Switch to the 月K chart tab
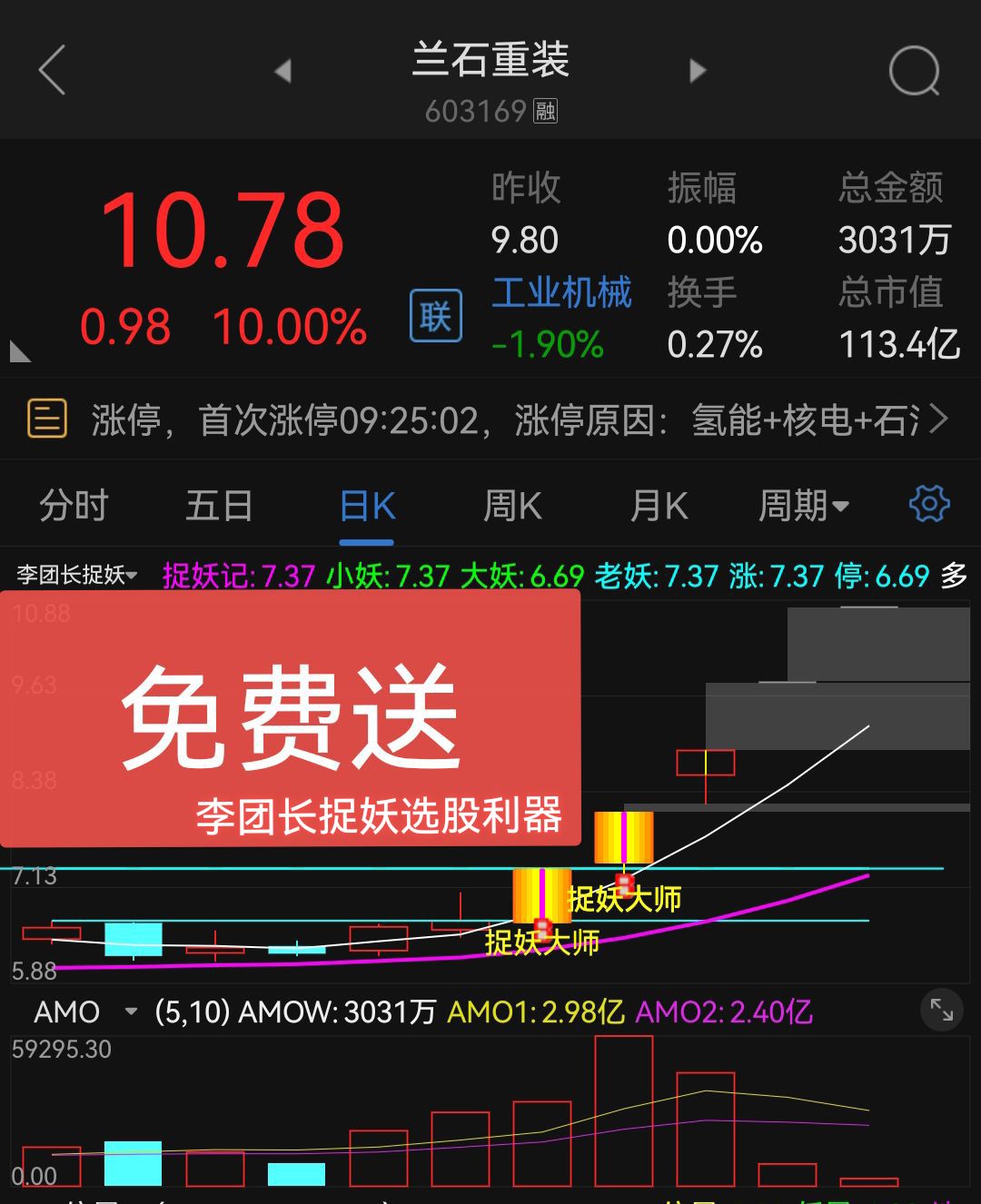 point(659,506)
